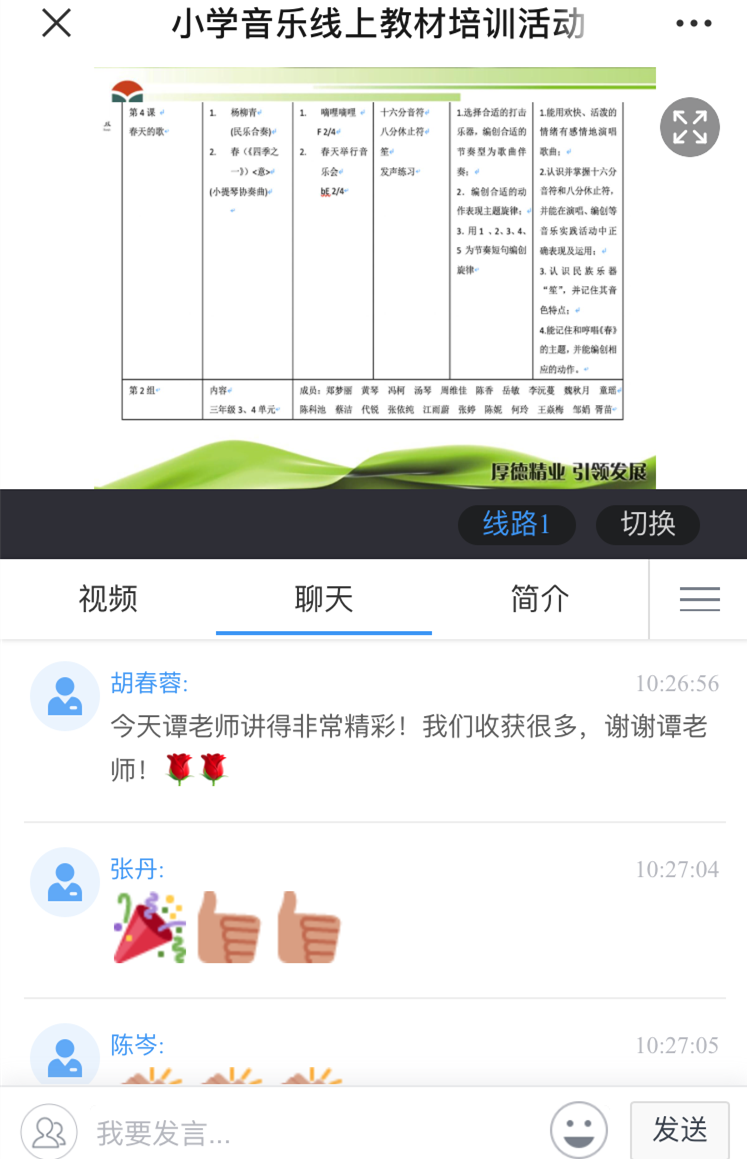Switch to the 聊天 tab
This screenshot has width=747, height=1159.
pyautogui.click(x=324, y=598)
